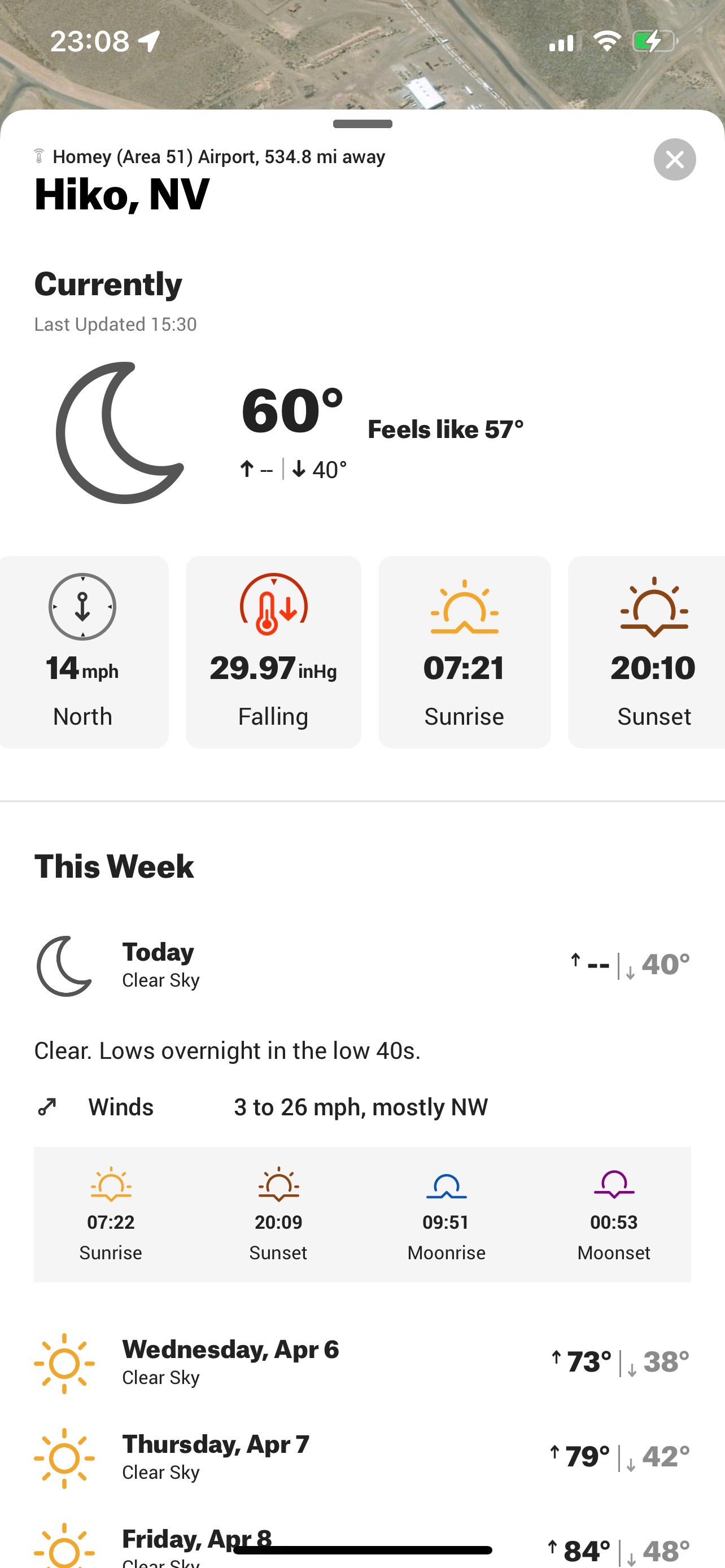Select the 07:21 Sunrise card
Image resolution: width=725 pixels, height=1568 pixels.
pyautogui.click(x=465, y=652)
